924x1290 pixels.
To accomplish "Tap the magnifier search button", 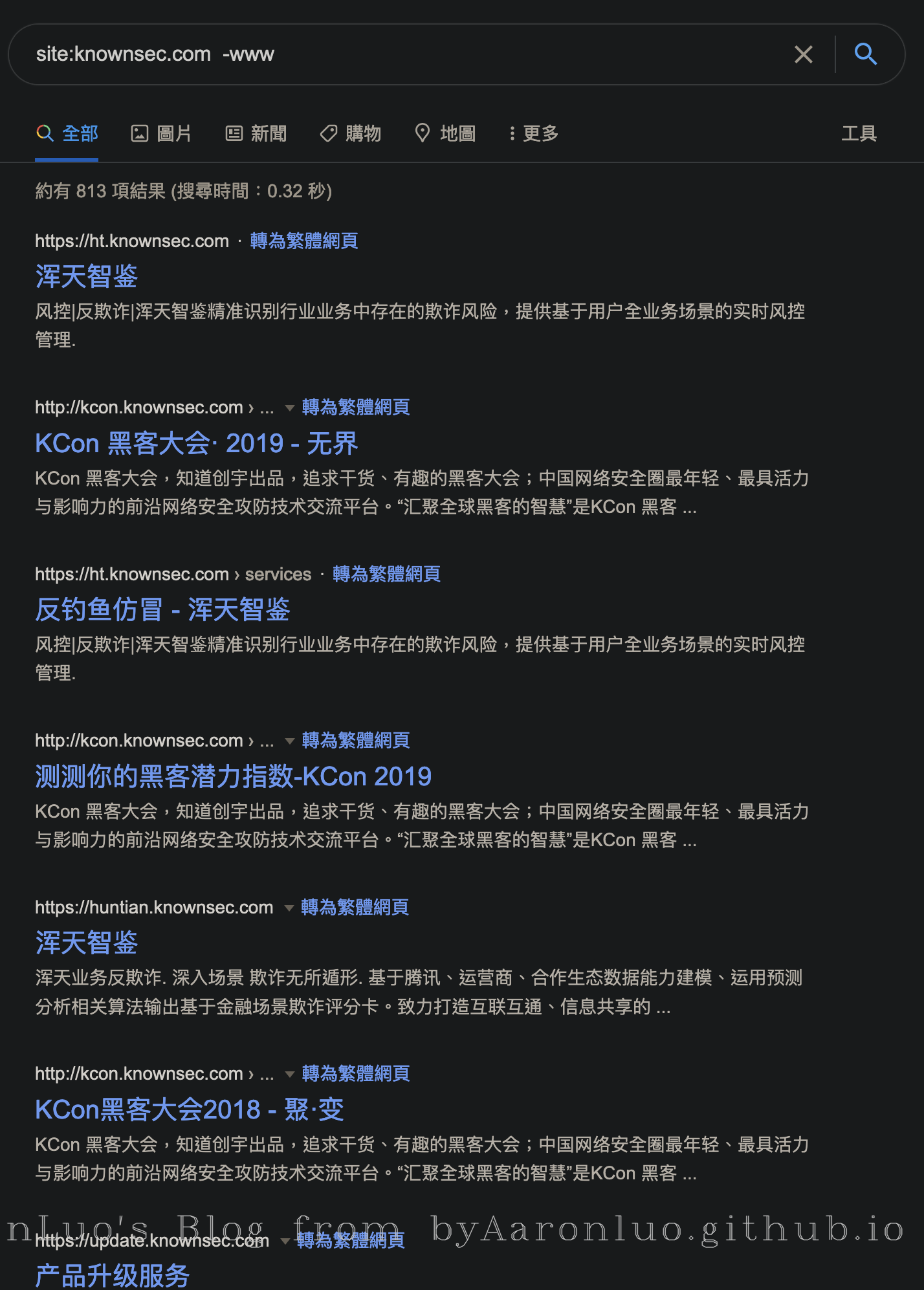I will click(x=865, y=54).
